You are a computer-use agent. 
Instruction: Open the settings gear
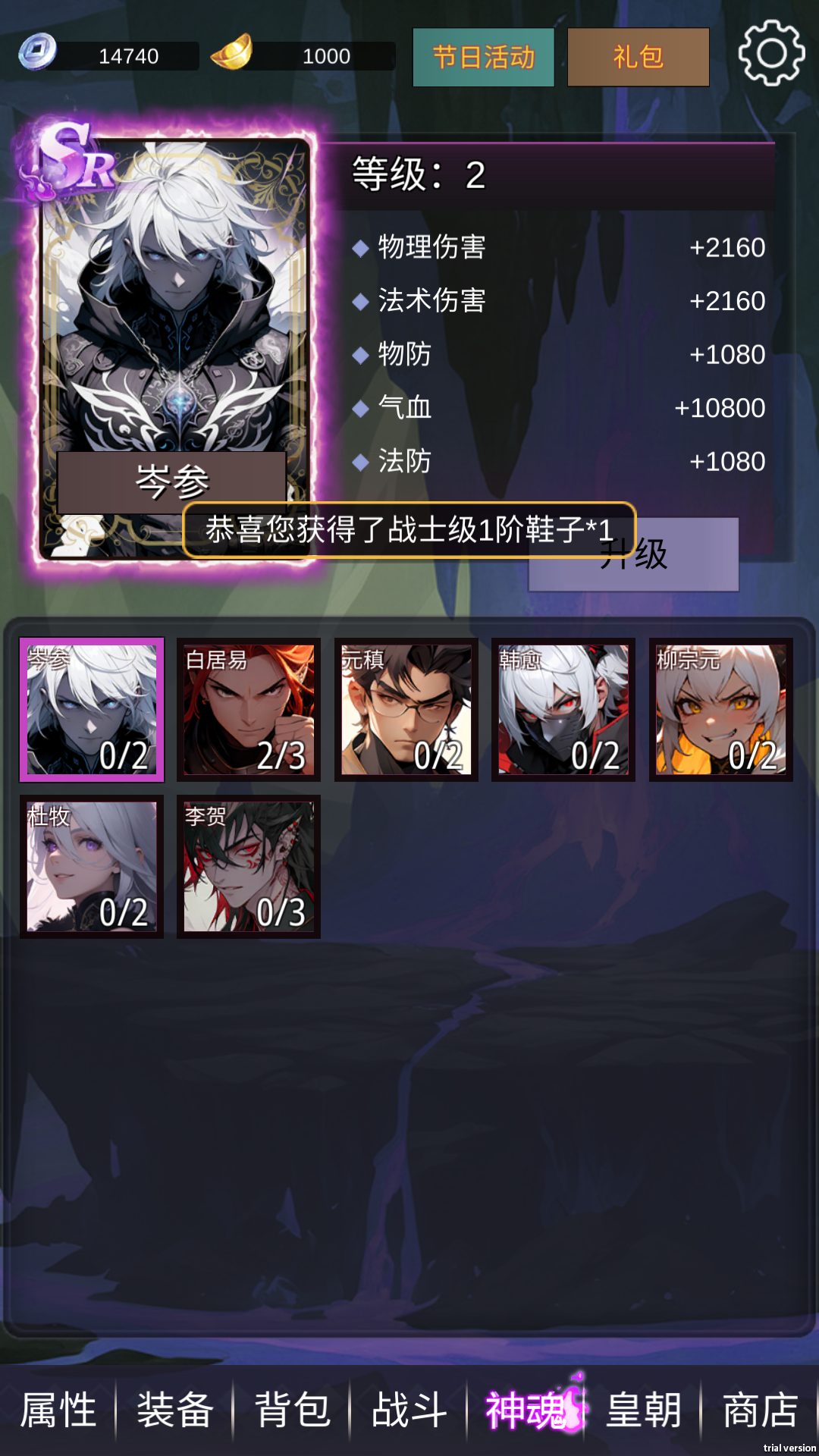pos(771,53)
